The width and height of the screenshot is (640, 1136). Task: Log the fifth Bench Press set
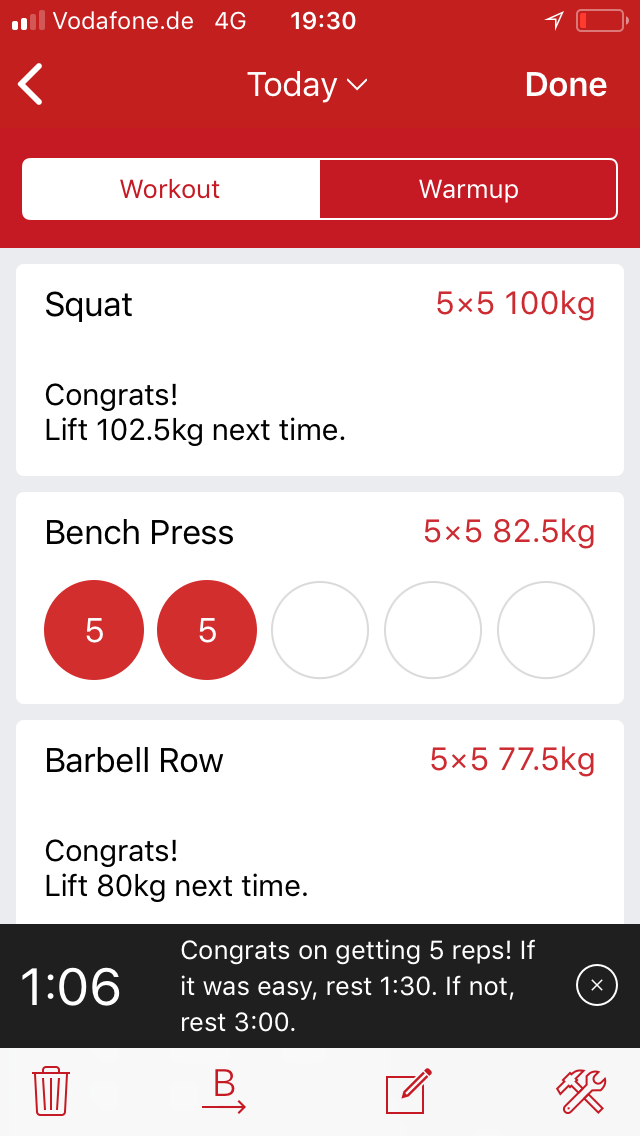(546, 631)
